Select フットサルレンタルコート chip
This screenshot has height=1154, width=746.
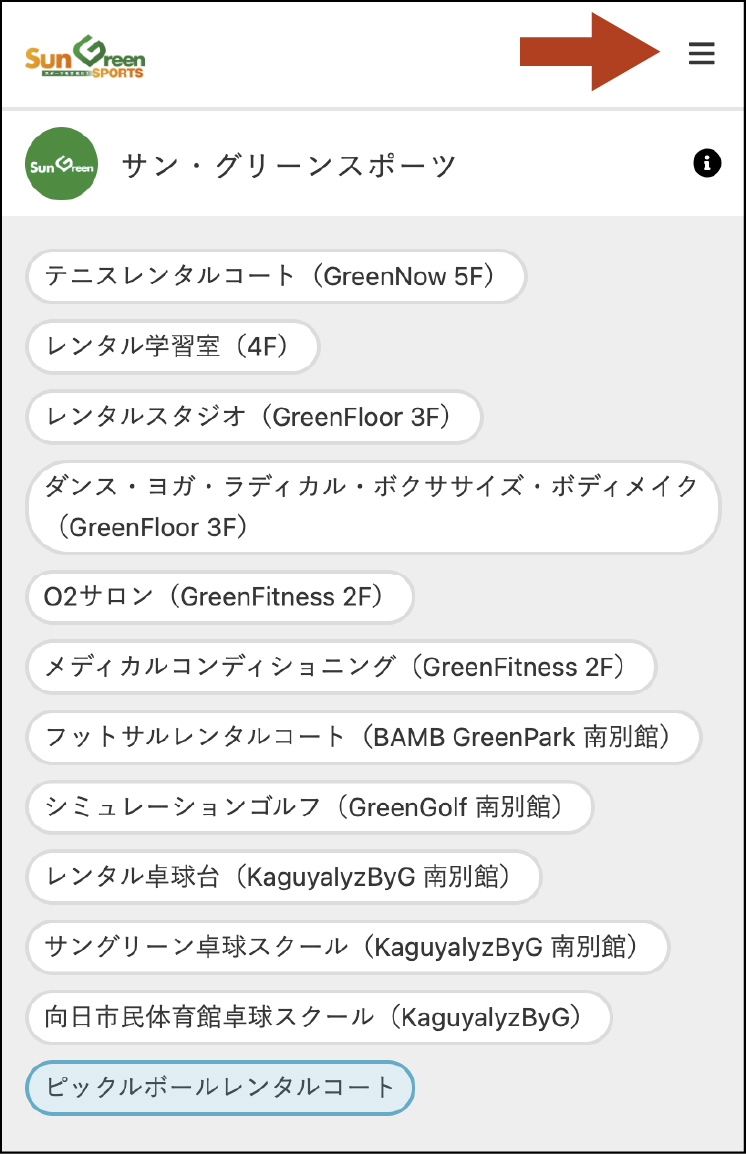coord(363,737)
